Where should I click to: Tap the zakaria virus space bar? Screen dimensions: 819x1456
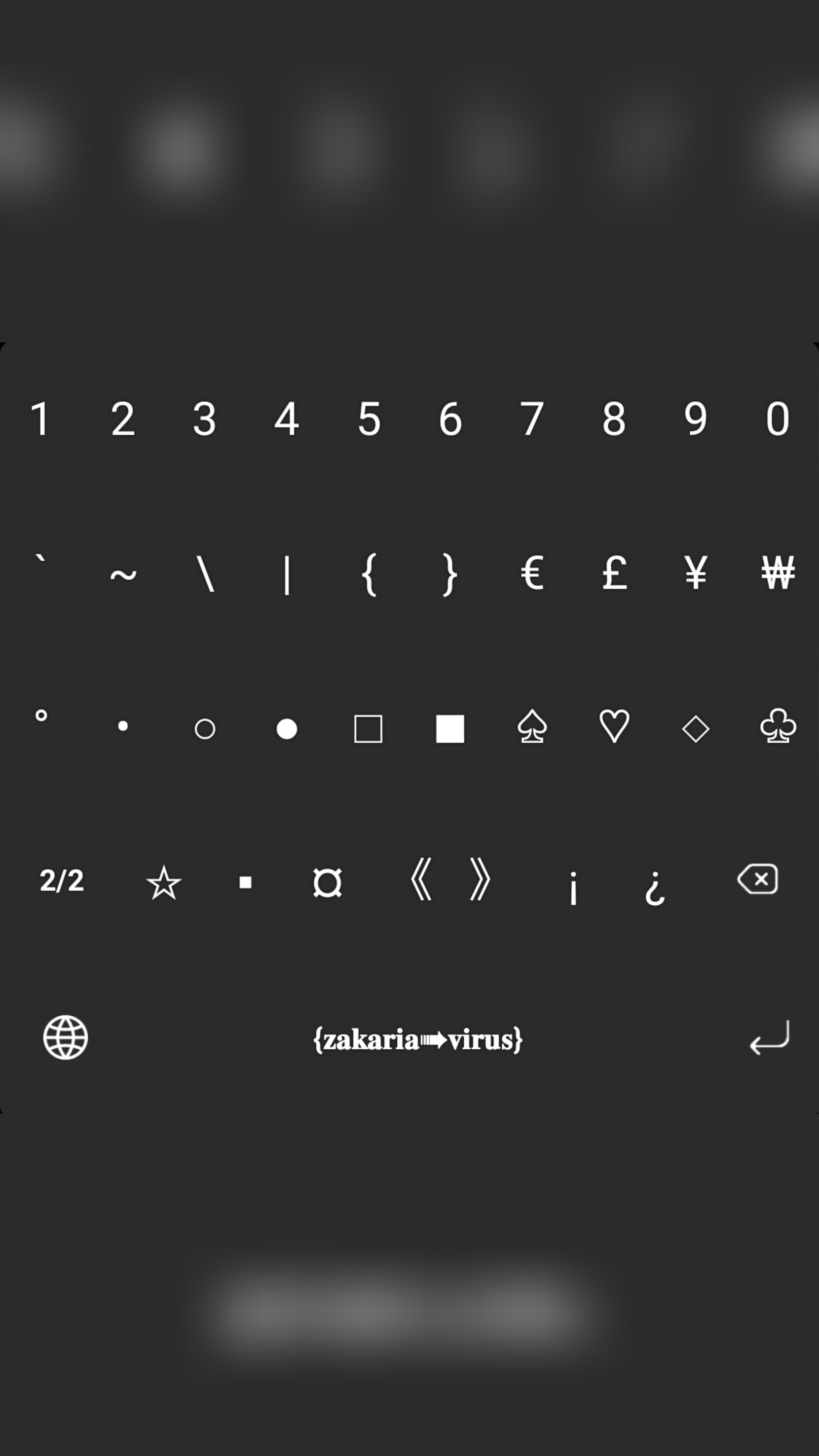(x=417, y=1039)
